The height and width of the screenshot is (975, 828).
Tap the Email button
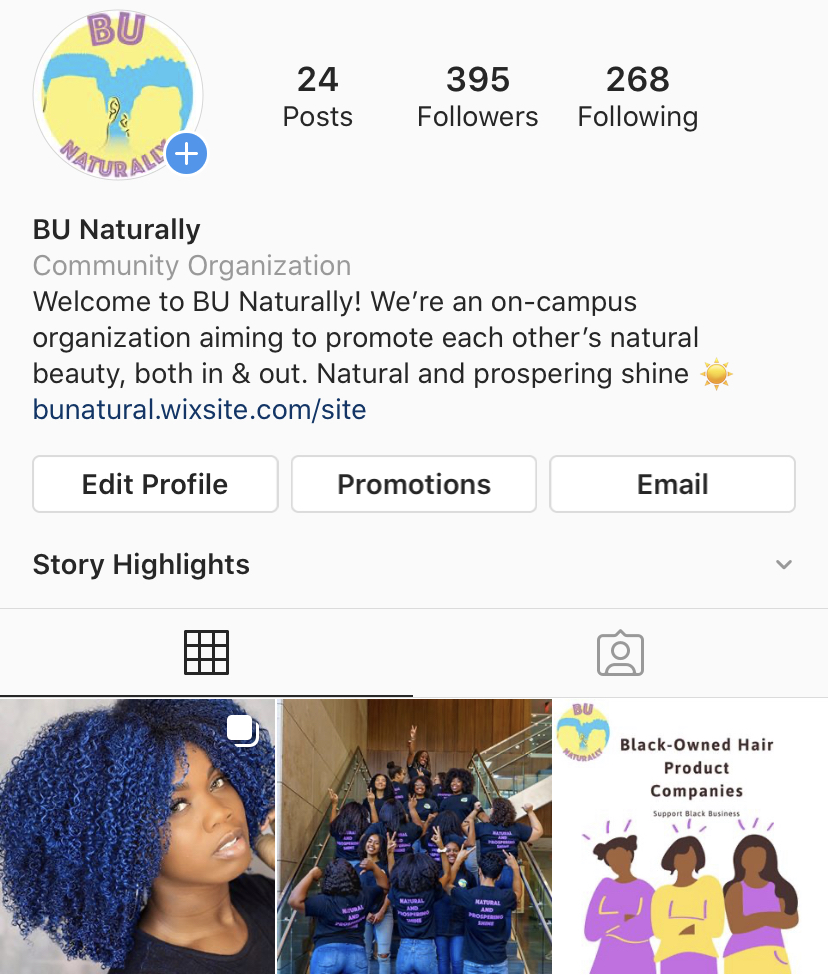point(672,484)
